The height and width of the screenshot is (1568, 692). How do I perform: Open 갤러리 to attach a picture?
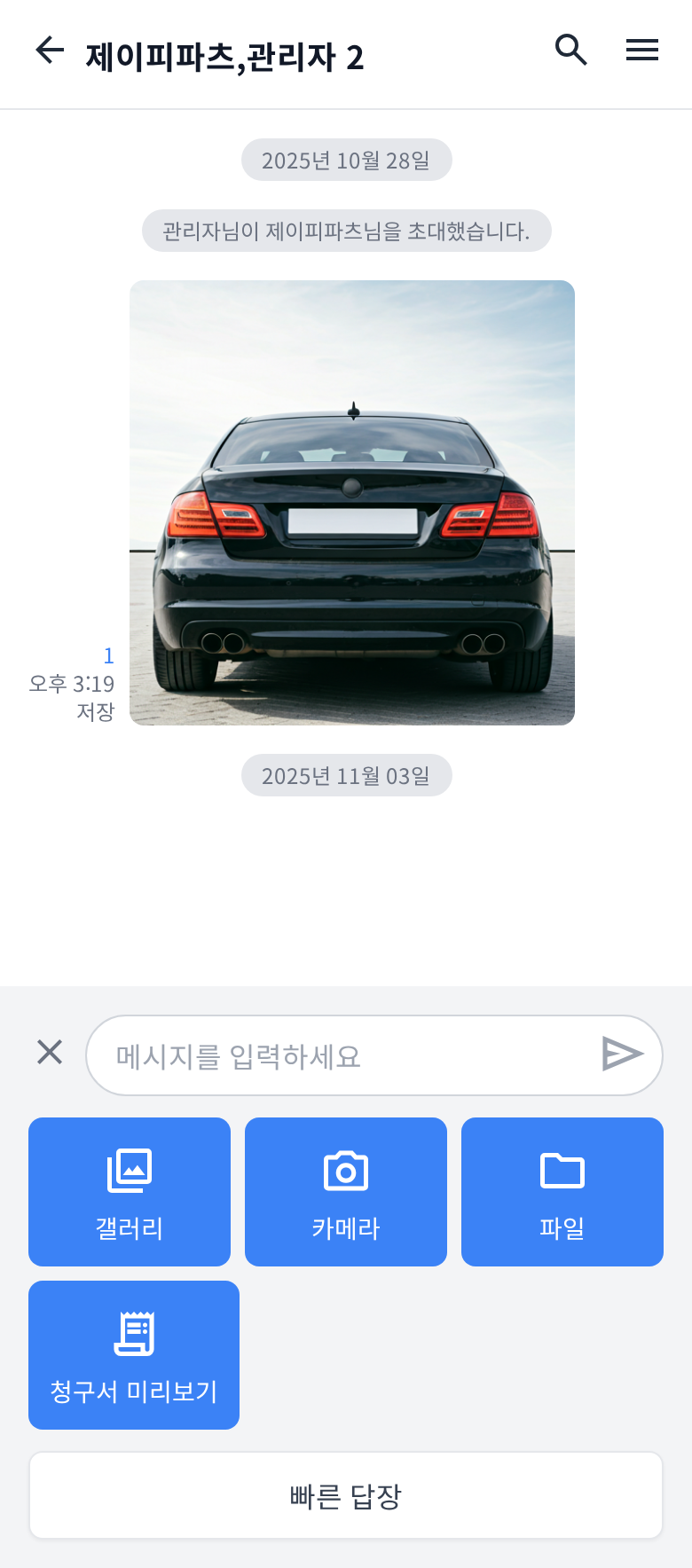tap(130, 1191)
